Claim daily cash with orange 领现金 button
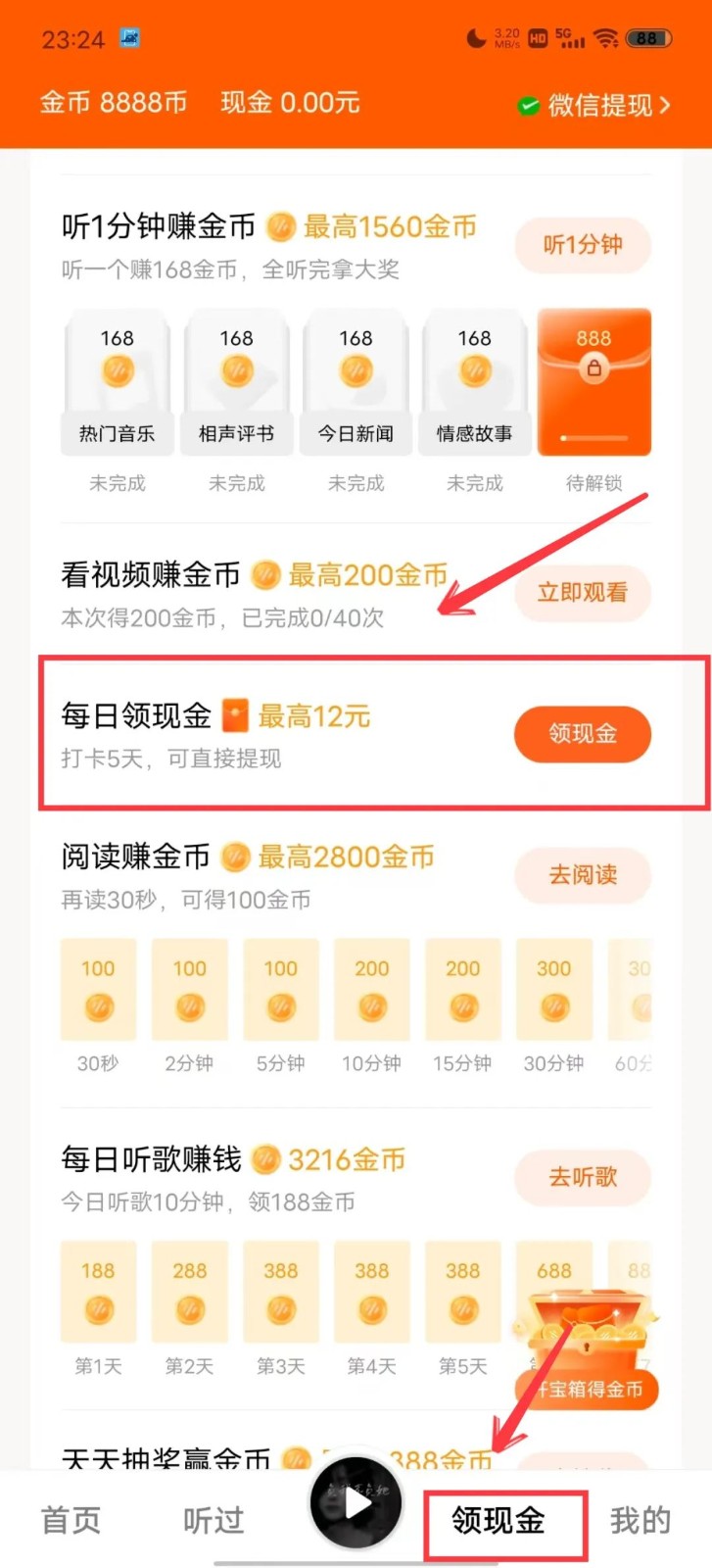The image size is (712, 1568). [583, 733]
